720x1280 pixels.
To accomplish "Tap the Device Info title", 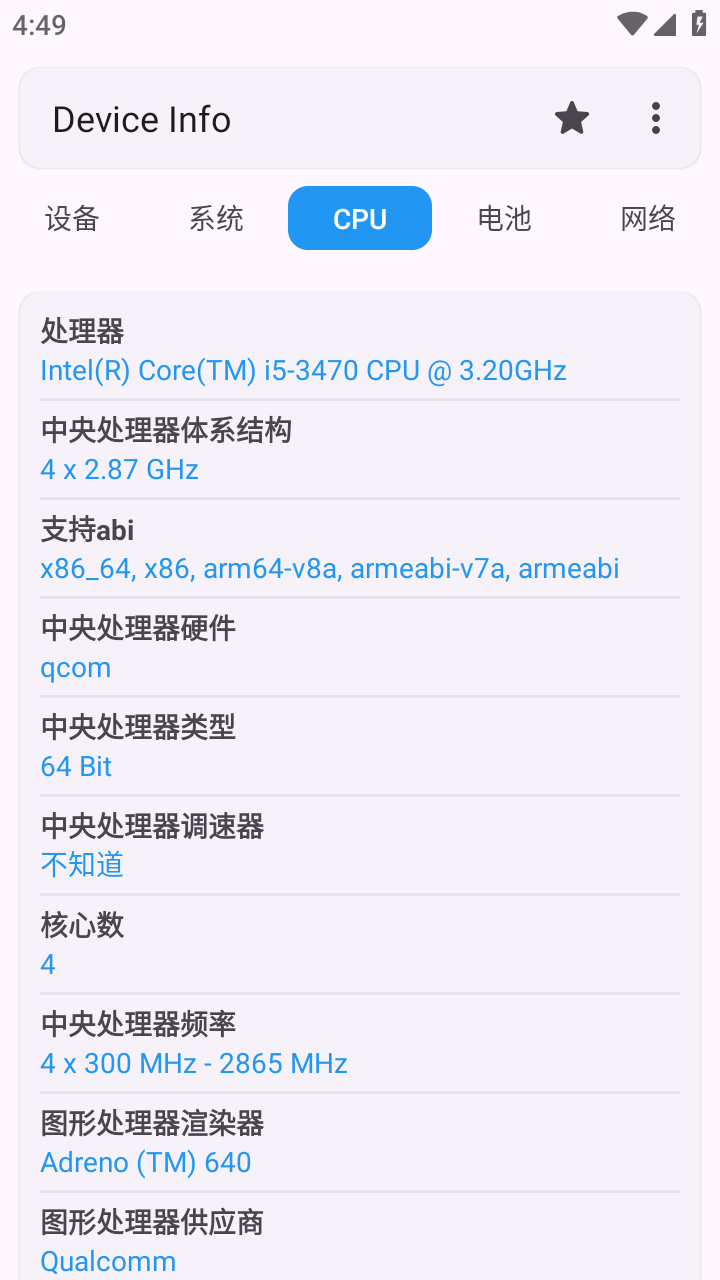I will 141,117.
